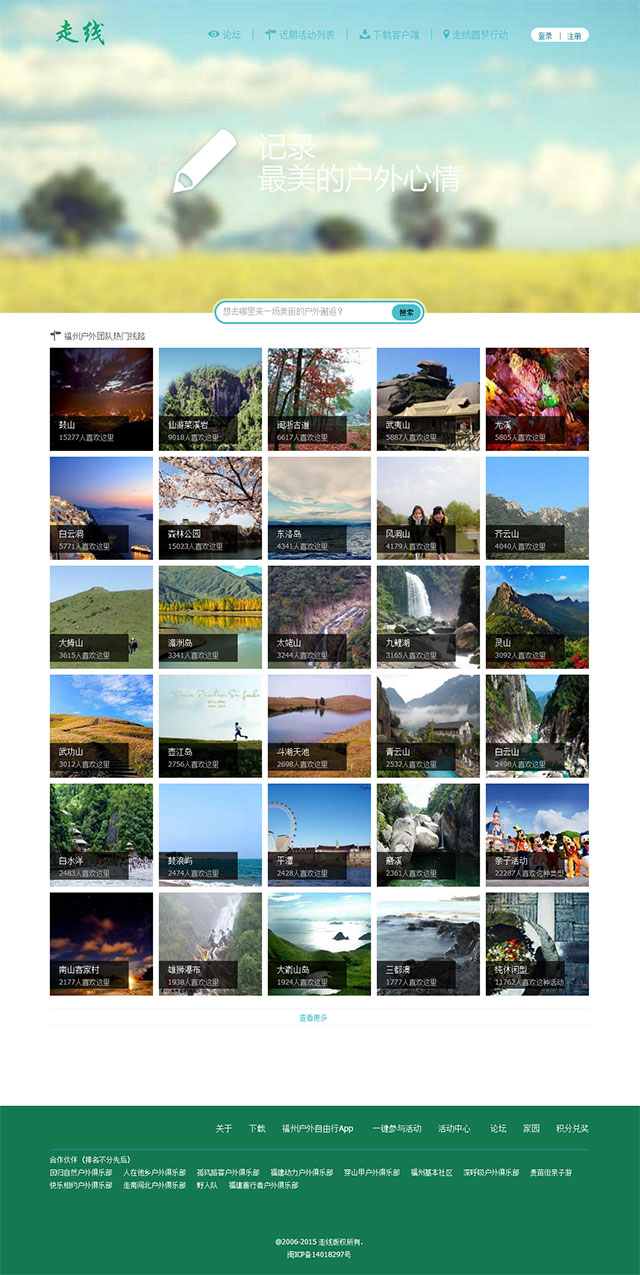Open the 武功山 route tile
The width and height of the screenshot is (640, 1275).
101,726
